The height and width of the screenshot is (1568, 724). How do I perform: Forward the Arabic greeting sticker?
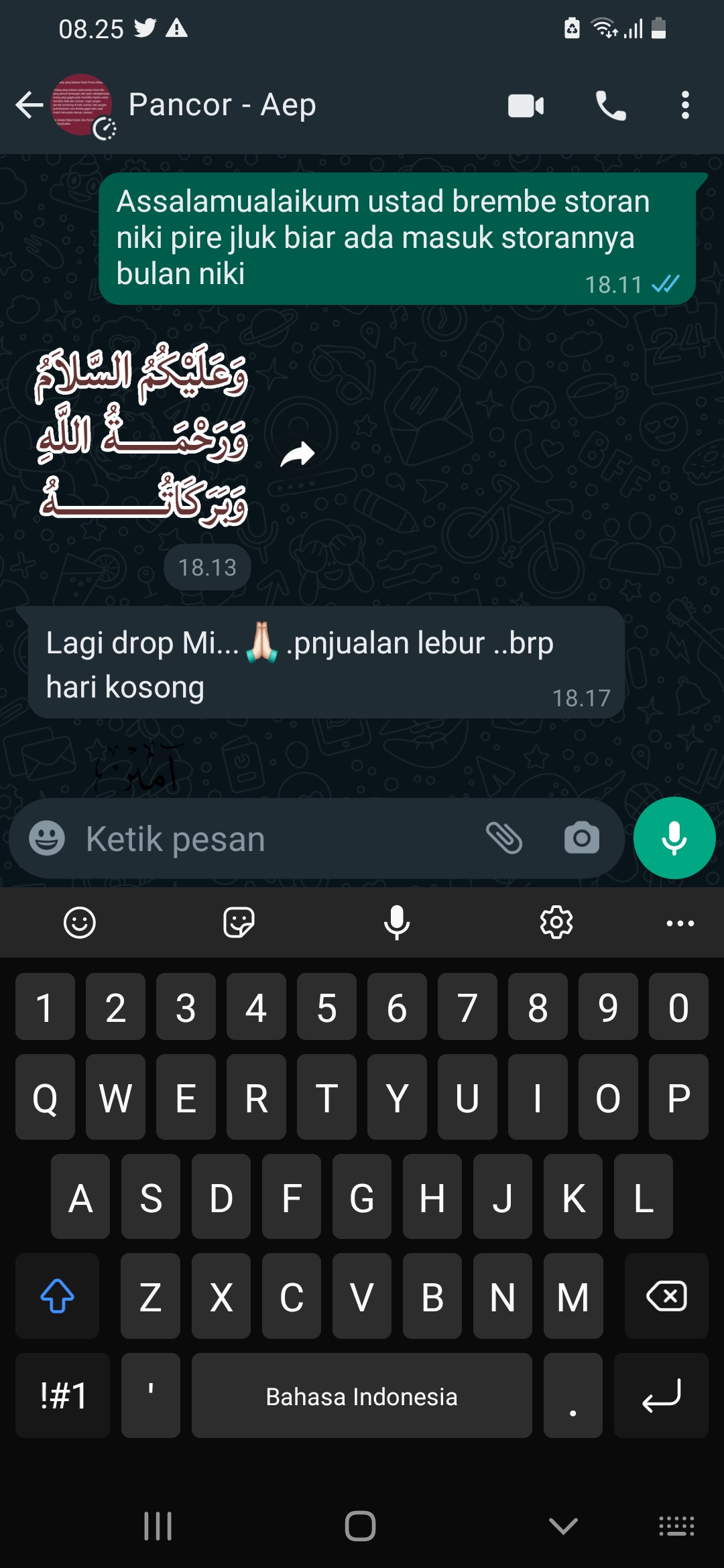(x=298, y=454)
